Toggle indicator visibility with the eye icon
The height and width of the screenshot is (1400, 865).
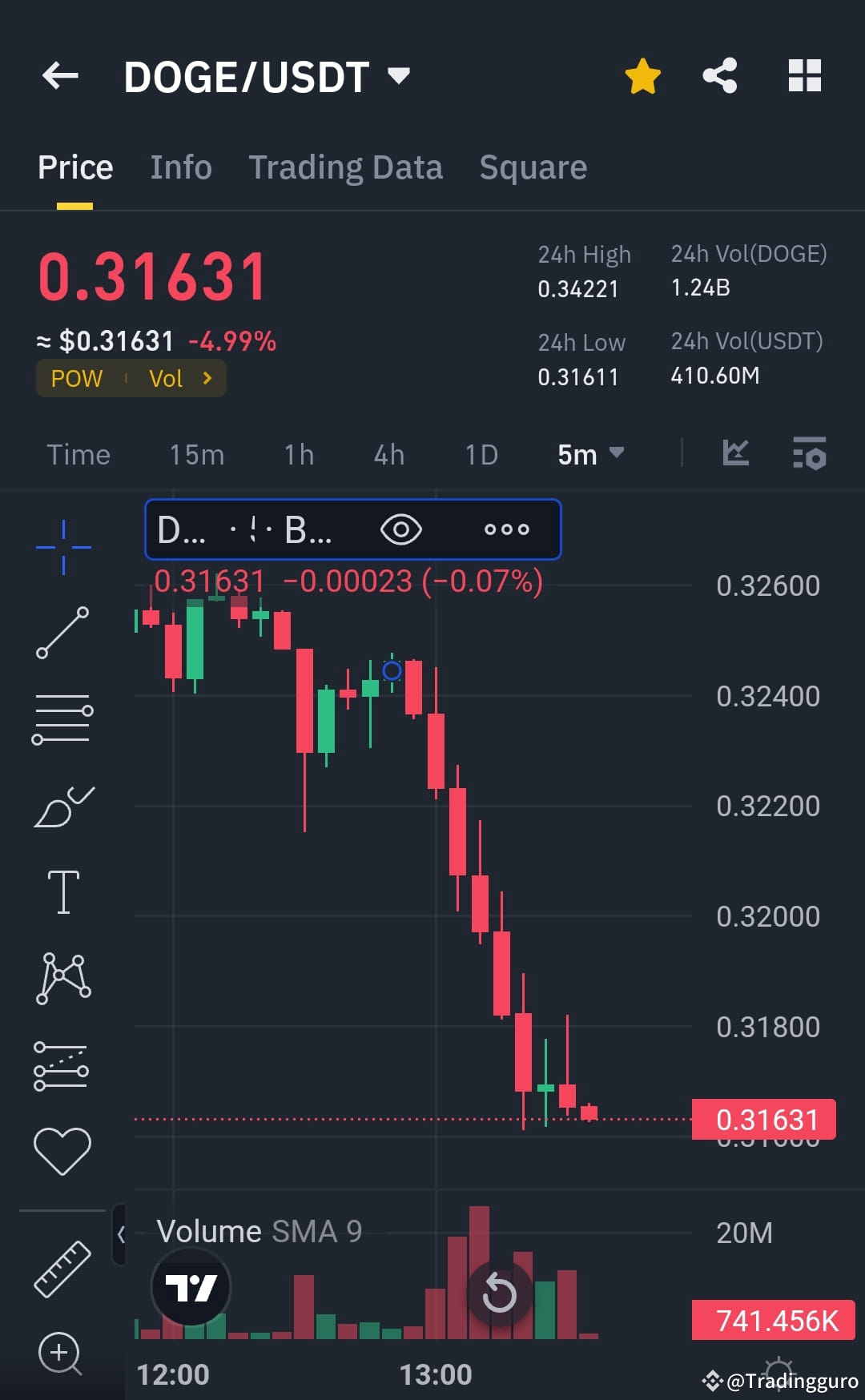[x=401, y=529]
